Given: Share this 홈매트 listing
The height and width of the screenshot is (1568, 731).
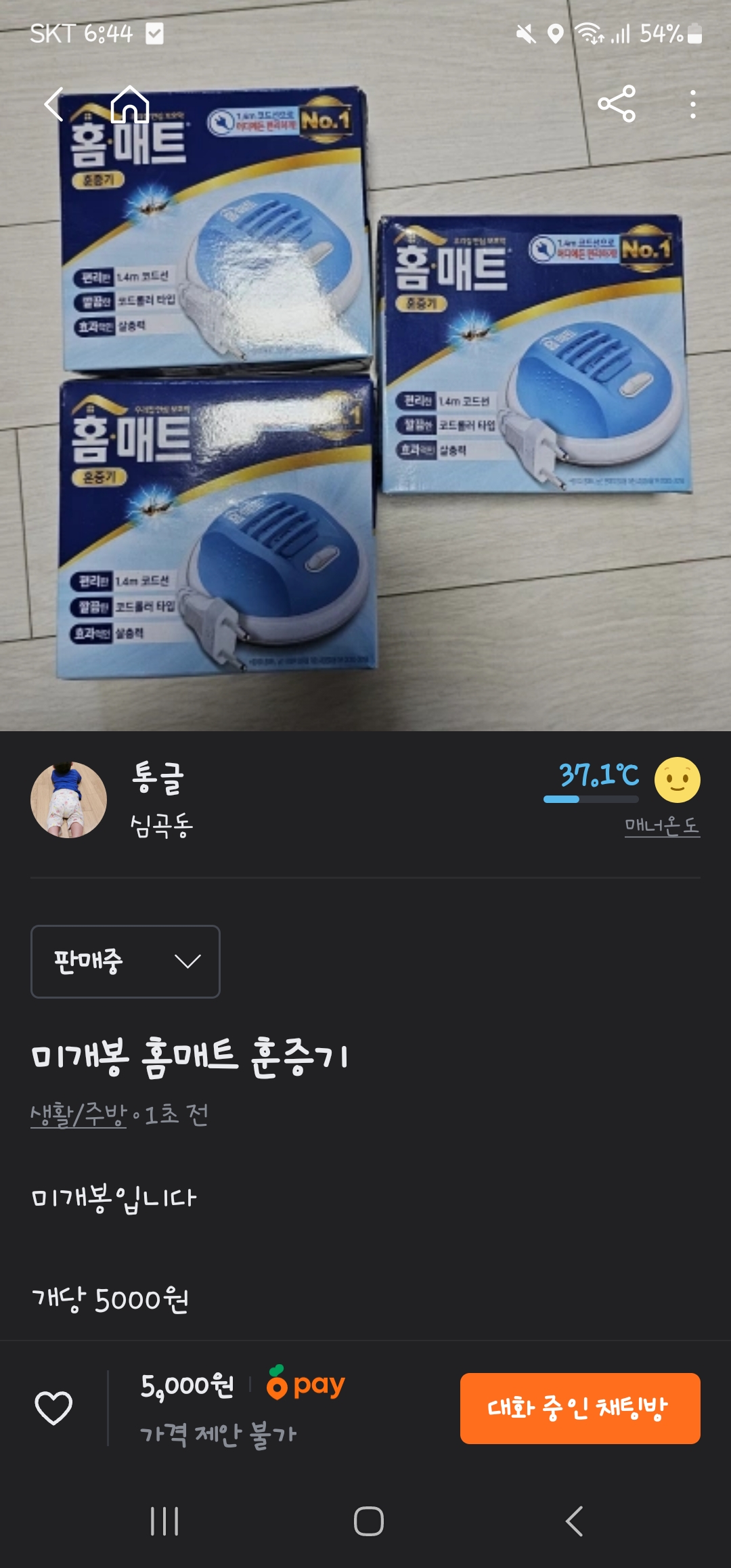Looking at the screenshot, I should pos(617,104).
